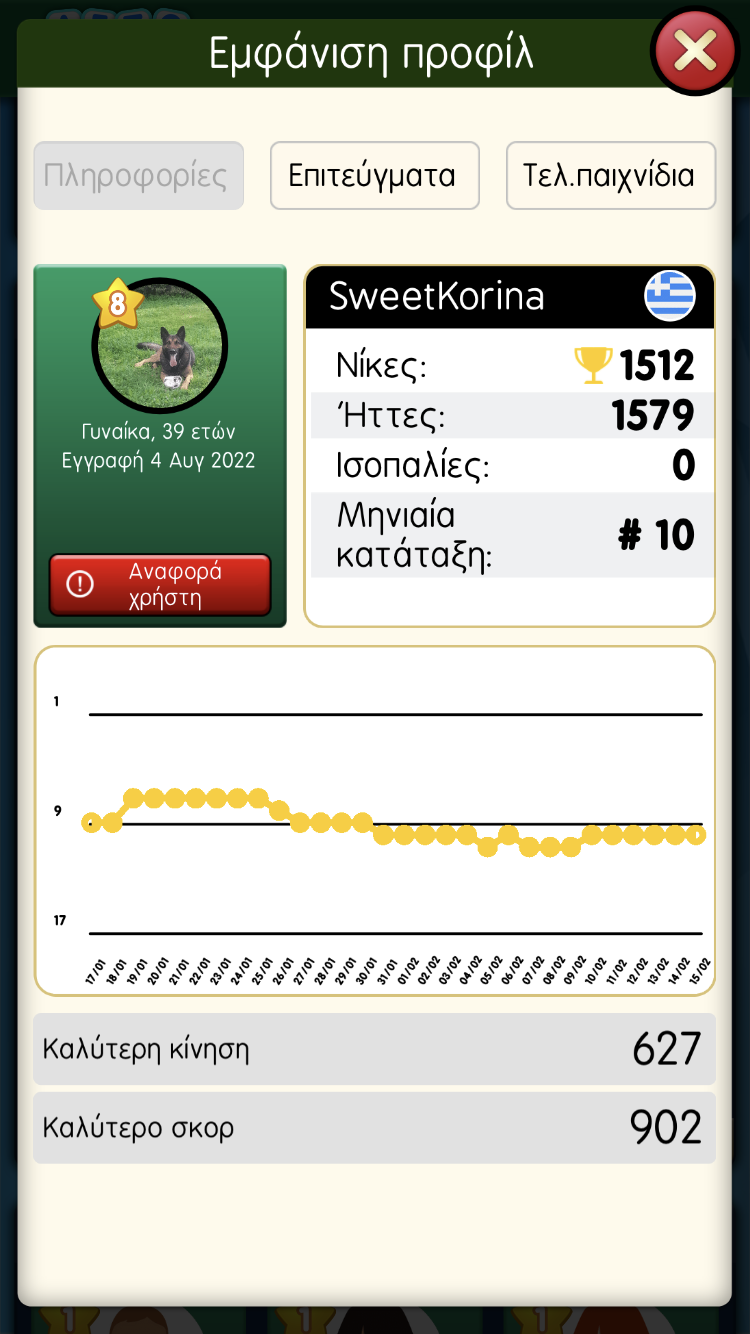Switch to the Επιτεύγματα tab
750x1334 pixels.
(374, 176)
